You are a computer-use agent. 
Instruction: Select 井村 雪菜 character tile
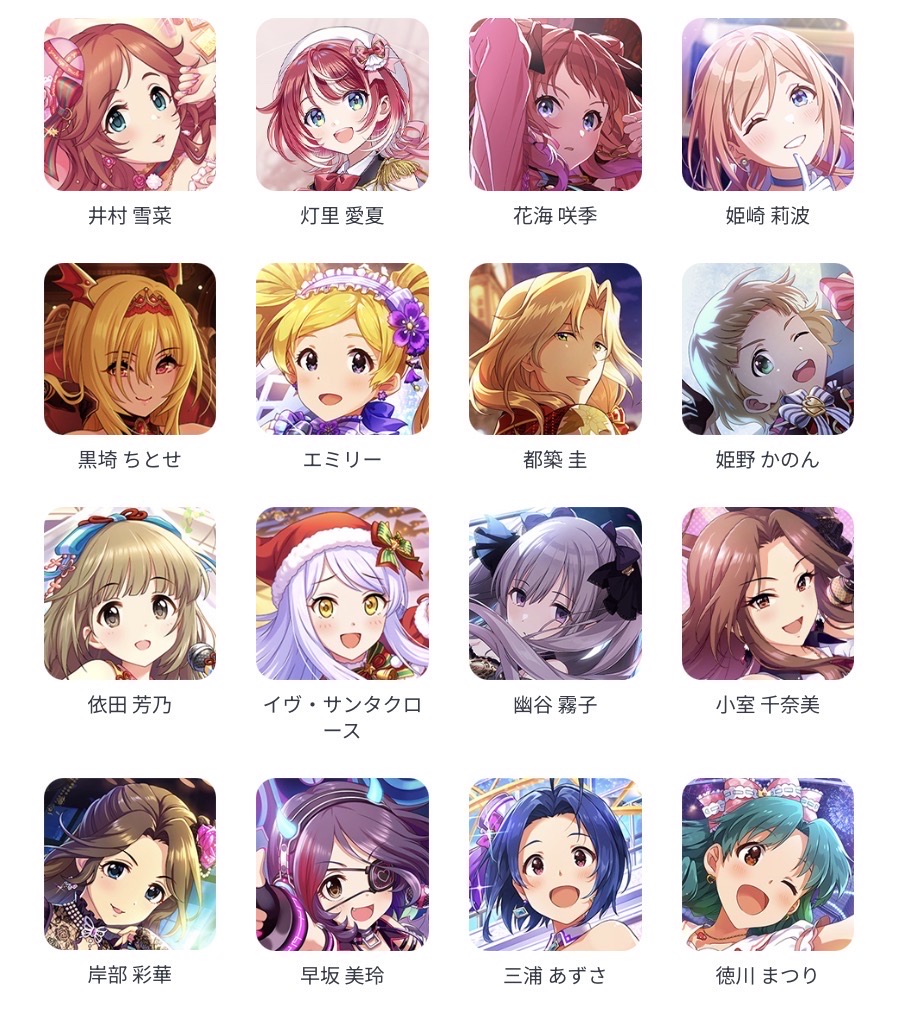(130, 104)
